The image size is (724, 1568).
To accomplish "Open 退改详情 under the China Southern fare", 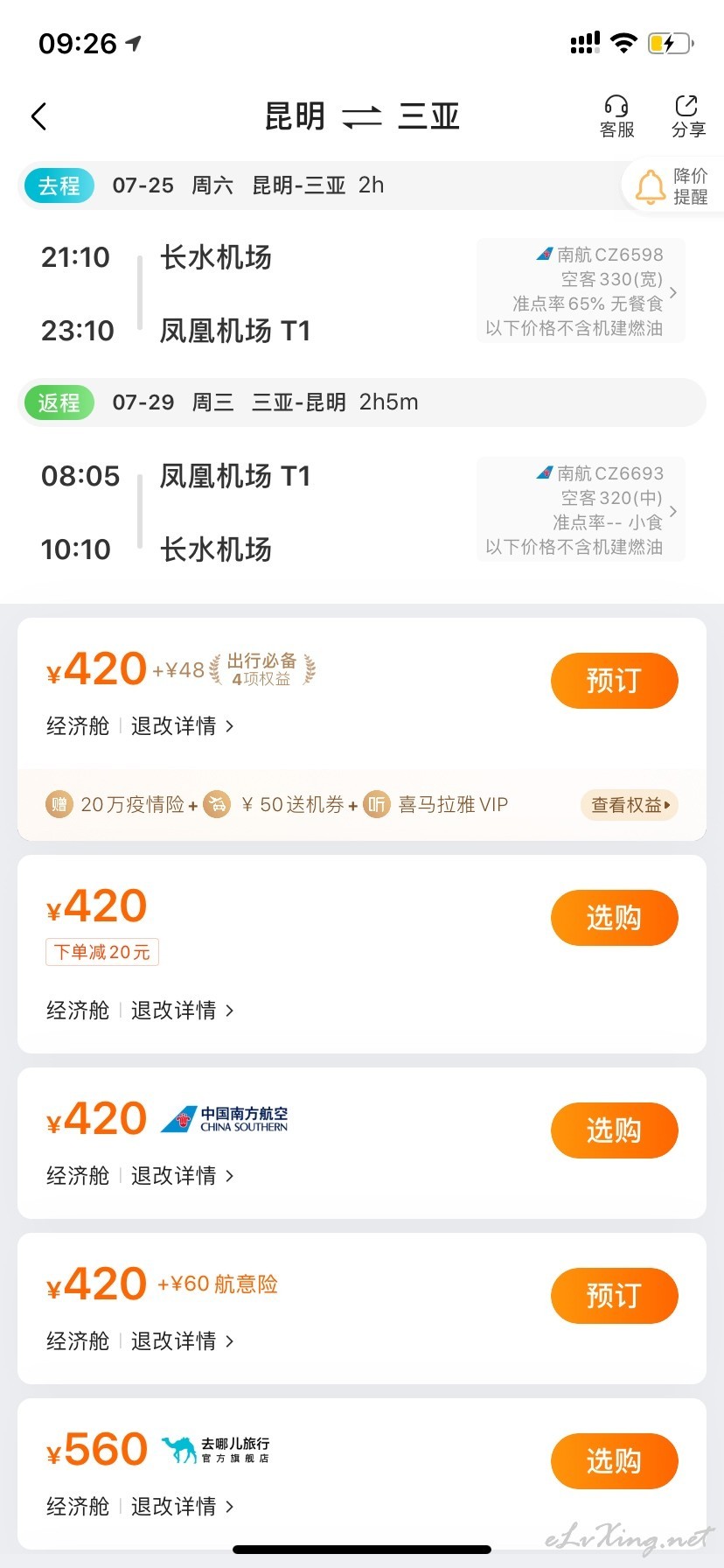I will coord(182,1176).
